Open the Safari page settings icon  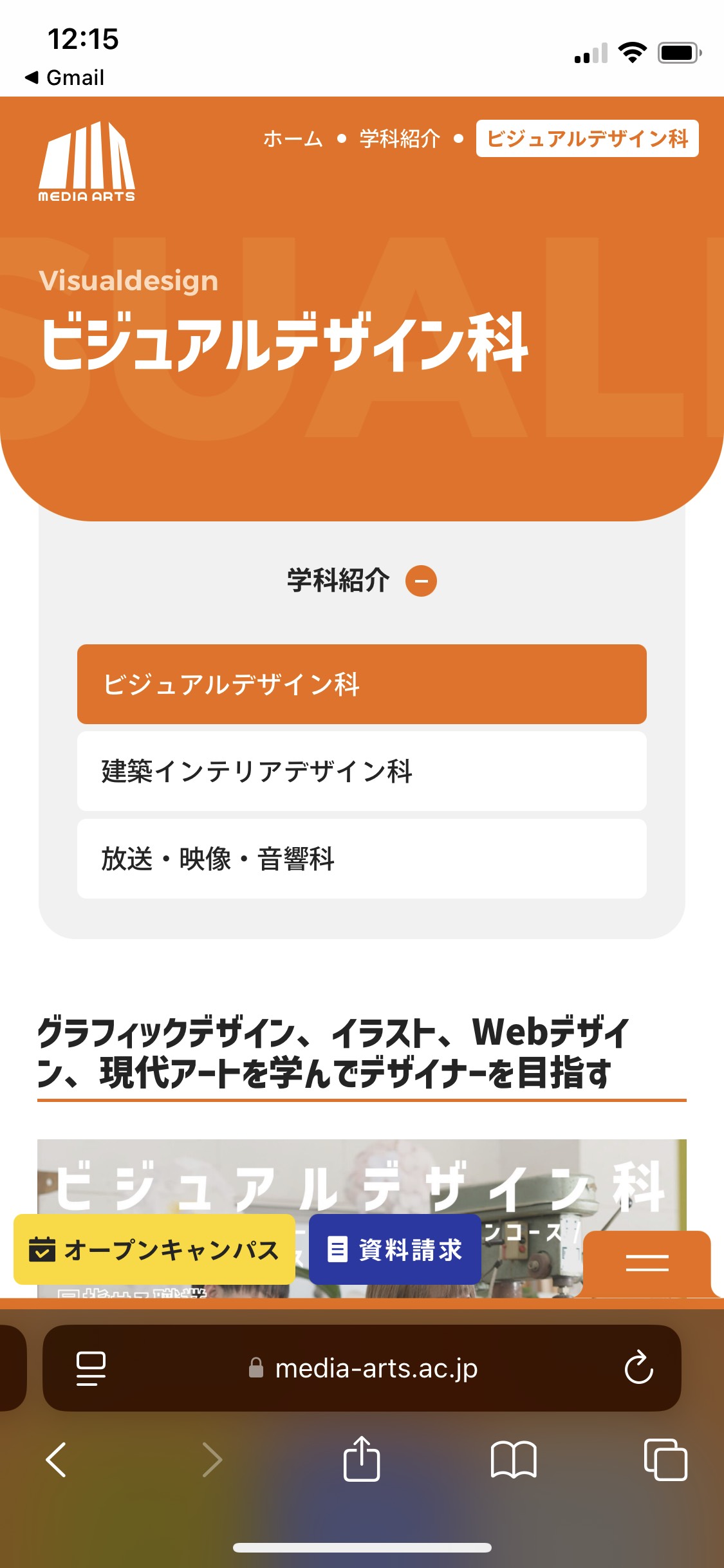pyautogui.click(x=91, y=1368)
